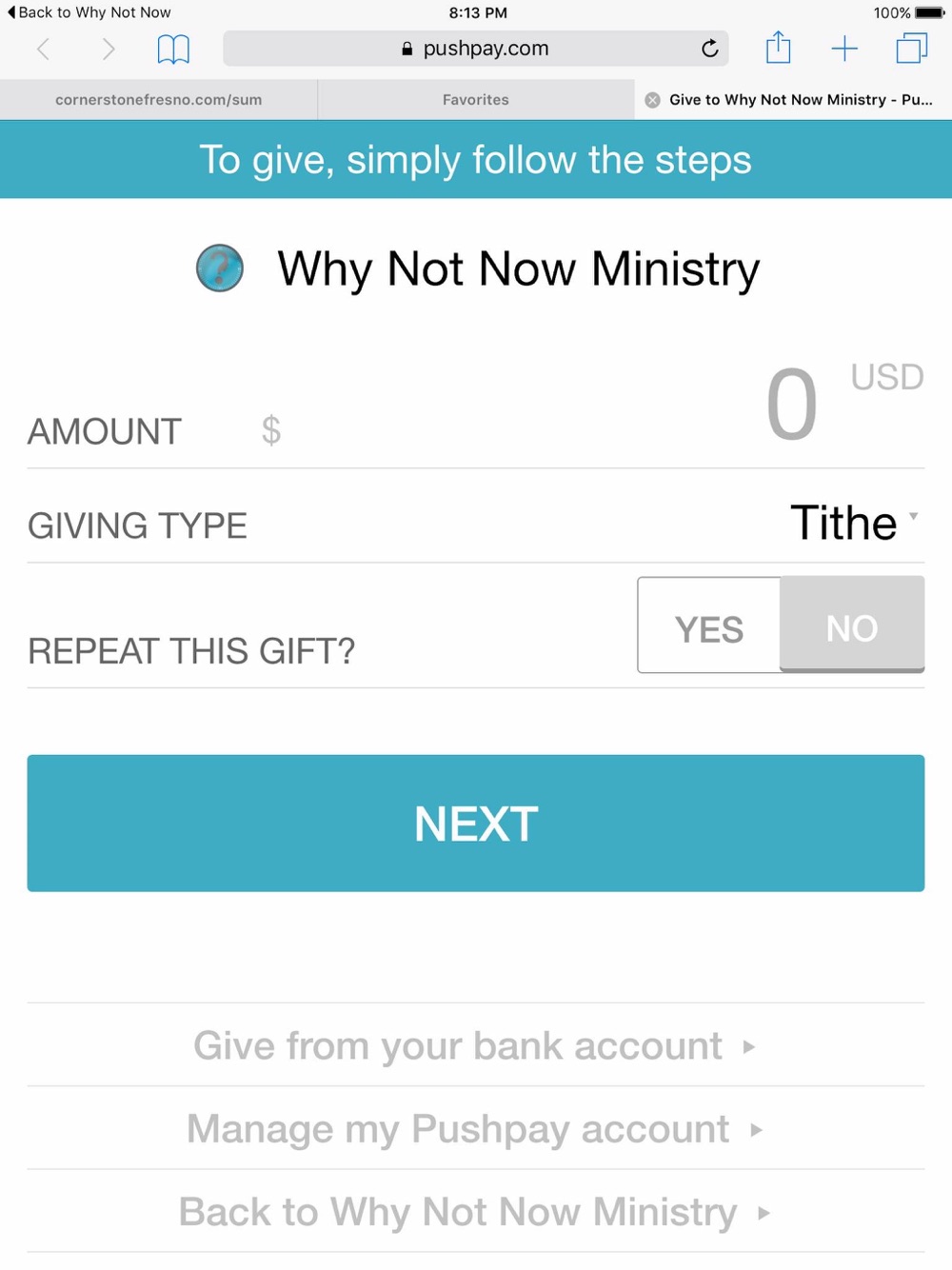Open Give from your bank account
The width and height of the screenshot is (952, 1270).
[x=476, y=1045]
